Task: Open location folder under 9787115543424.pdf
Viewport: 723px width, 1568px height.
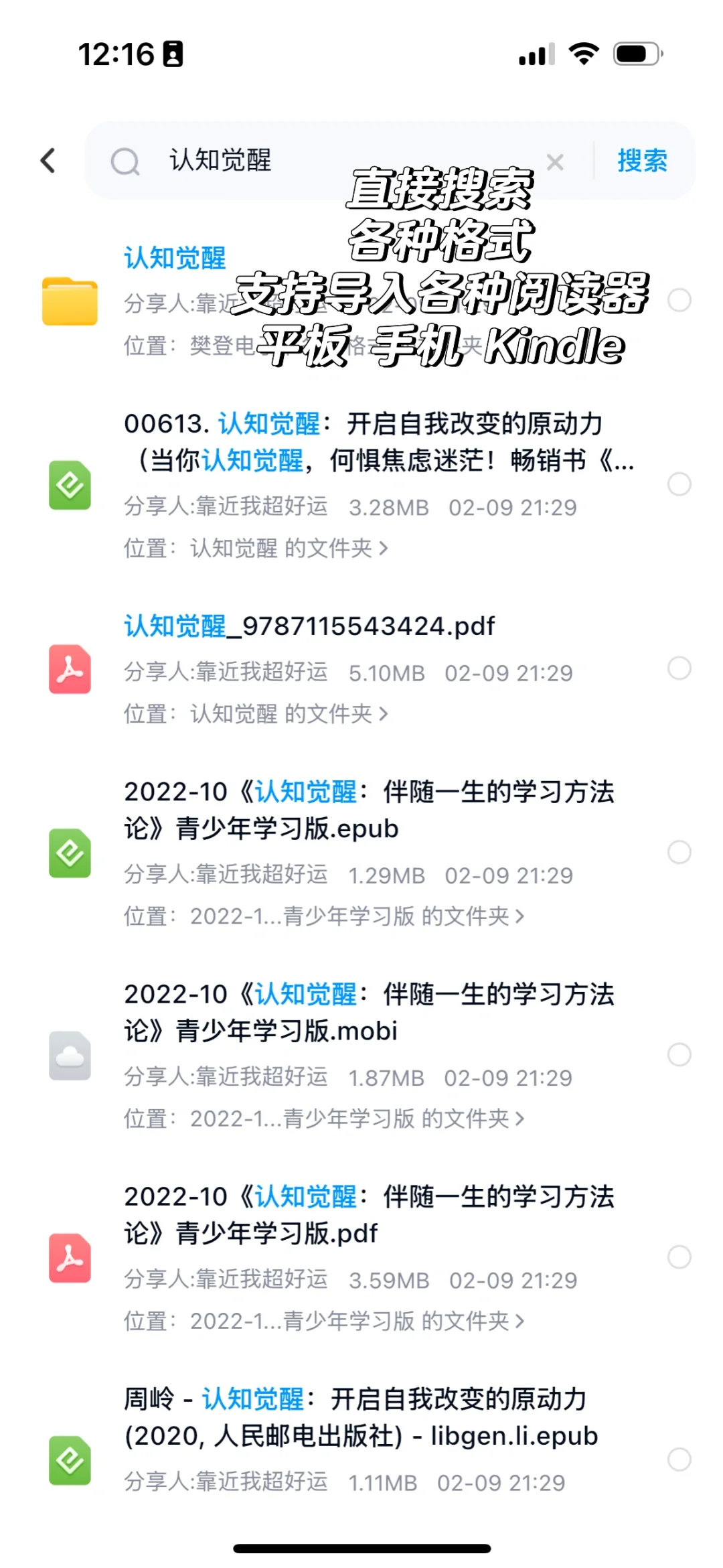Action: coord(289,714)
